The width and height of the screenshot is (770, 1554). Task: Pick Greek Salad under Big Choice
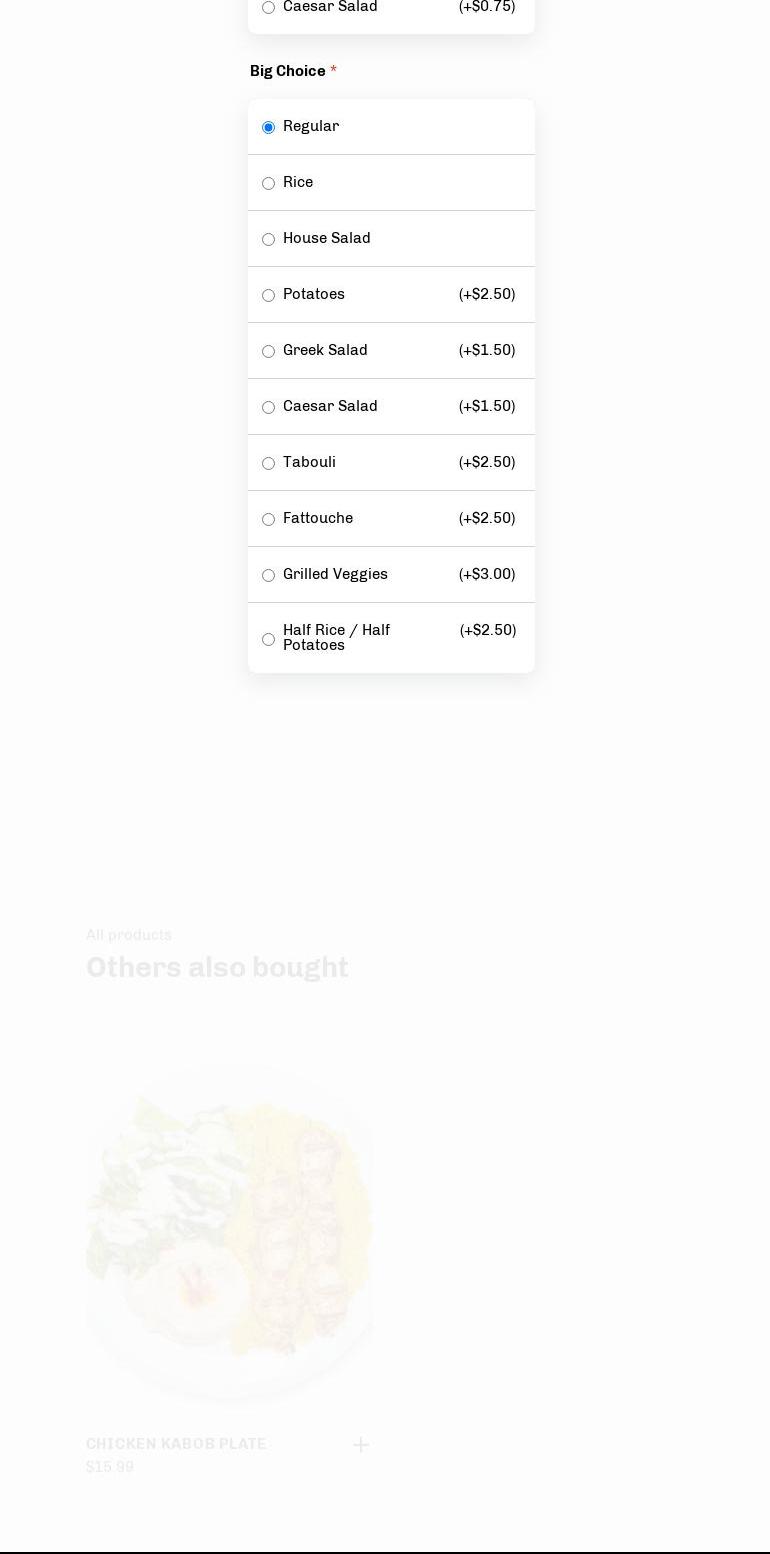[268, 352]
